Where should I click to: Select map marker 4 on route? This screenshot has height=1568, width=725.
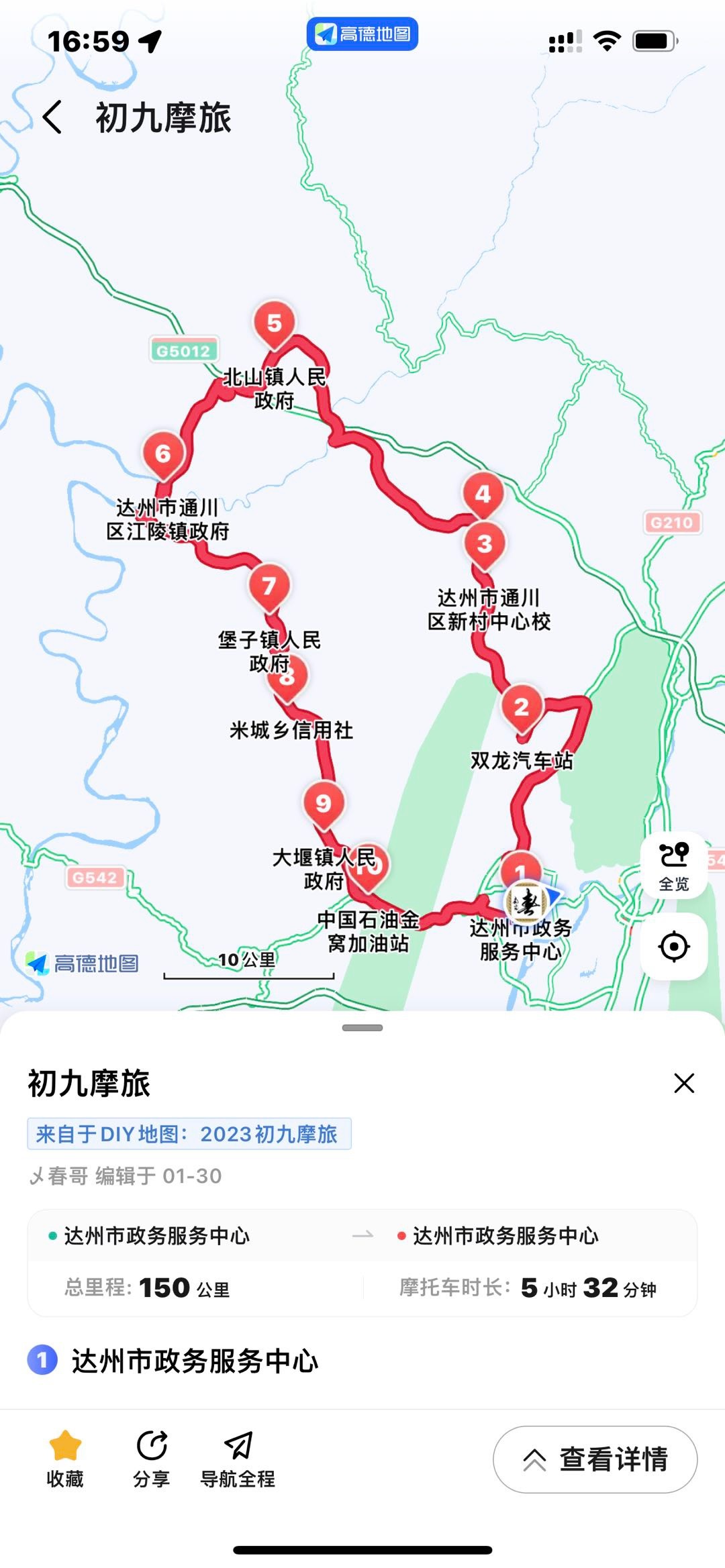pos(483,494)
